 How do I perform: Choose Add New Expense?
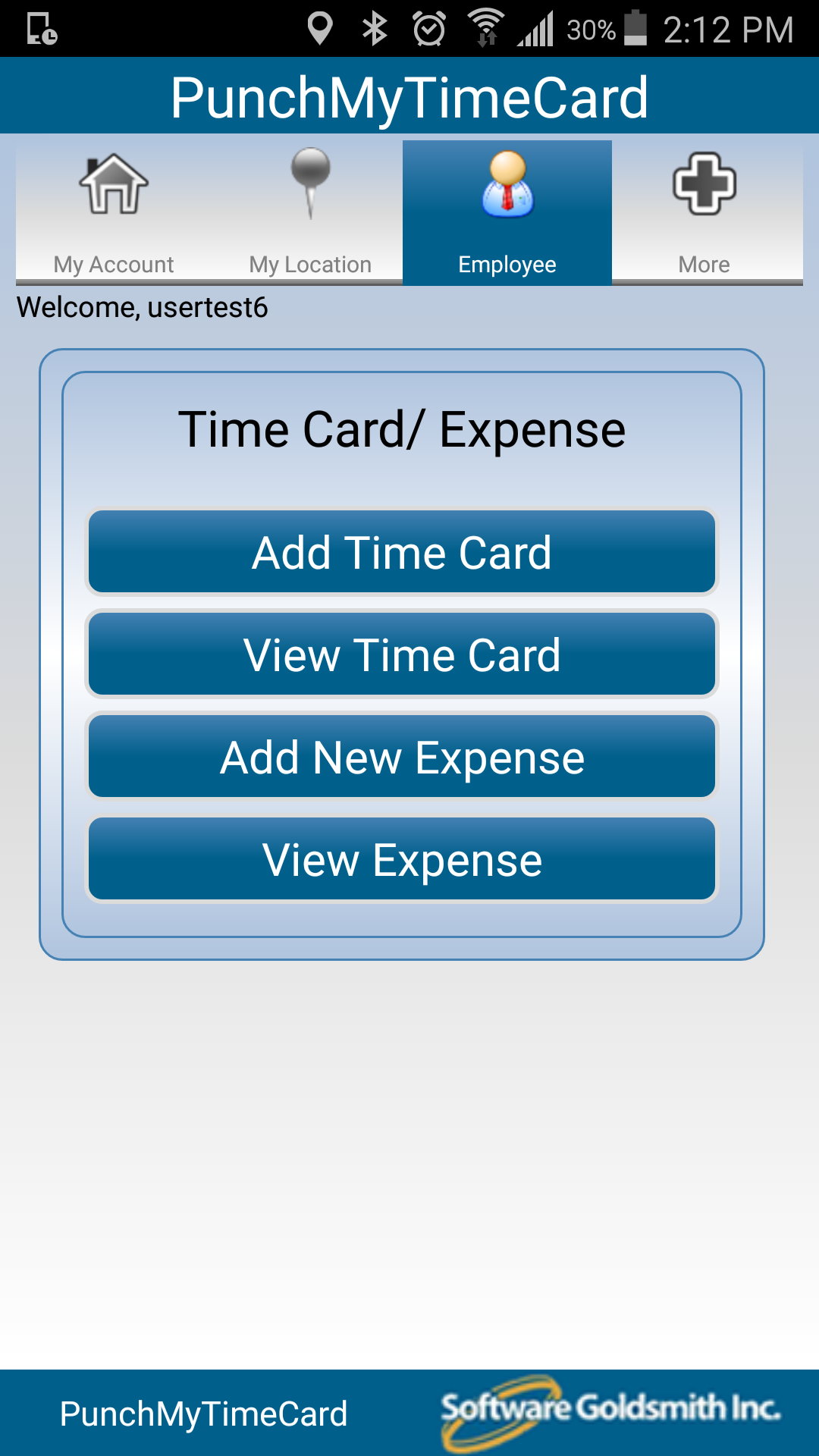point(402,756)
